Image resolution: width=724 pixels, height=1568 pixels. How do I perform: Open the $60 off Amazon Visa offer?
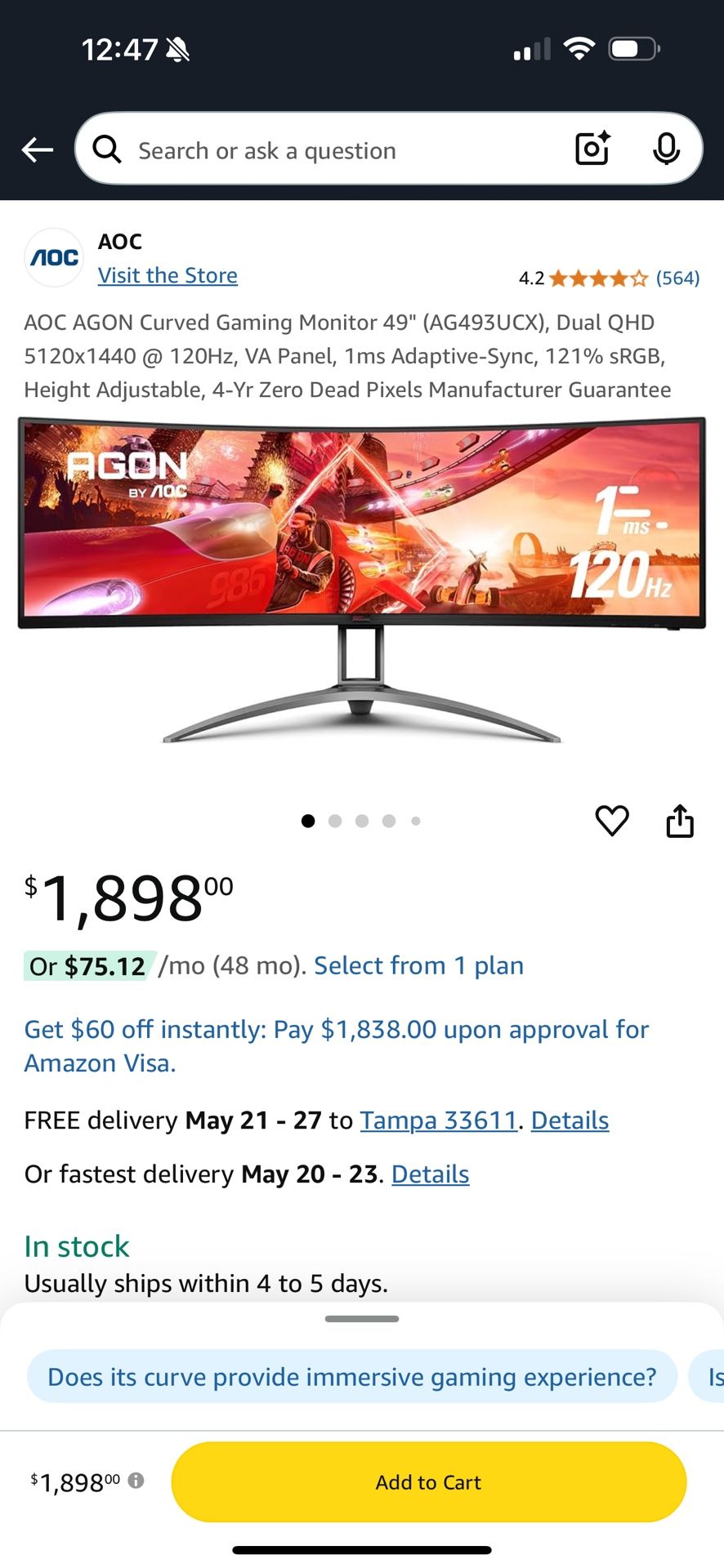(337, 1046)
